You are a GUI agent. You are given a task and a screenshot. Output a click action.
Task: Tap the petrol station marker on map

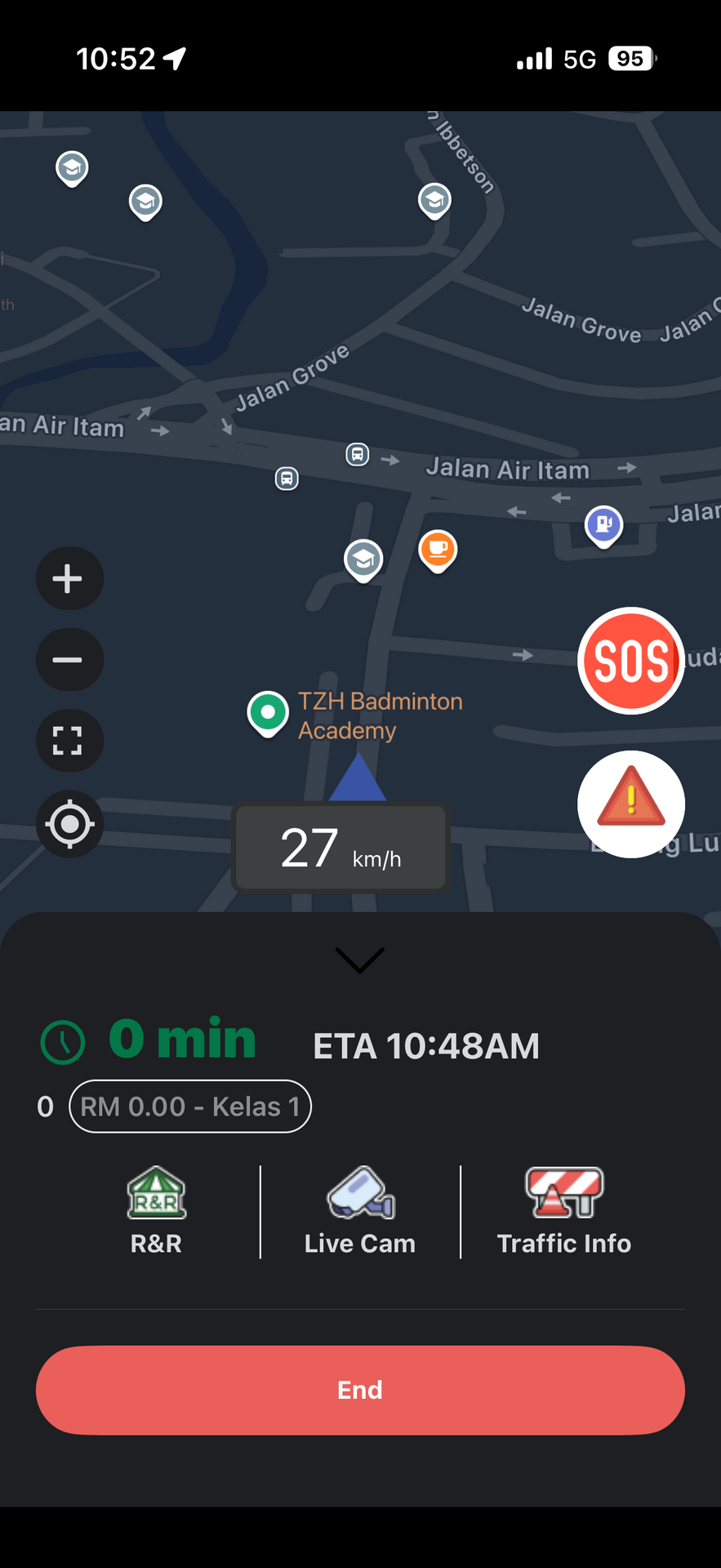coord(604,527)
